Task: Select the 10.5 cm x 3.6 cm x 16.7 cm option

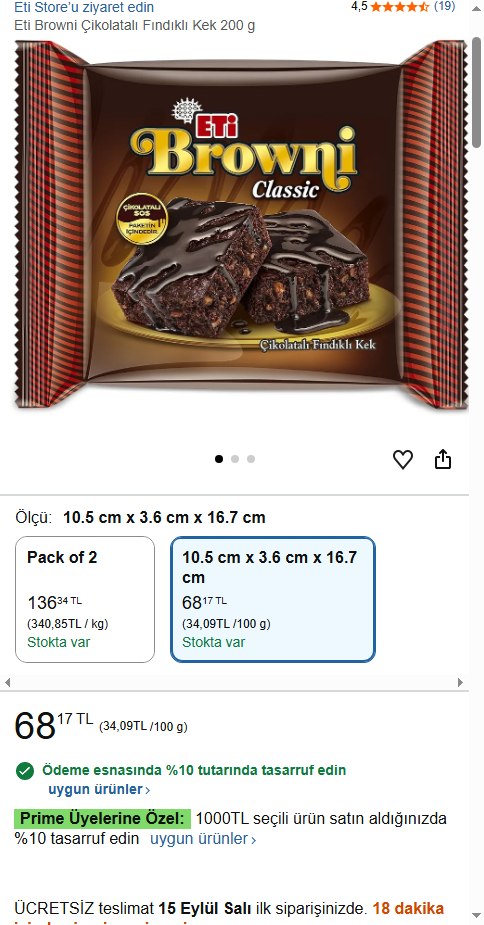Action: click(x=273, y=599)
